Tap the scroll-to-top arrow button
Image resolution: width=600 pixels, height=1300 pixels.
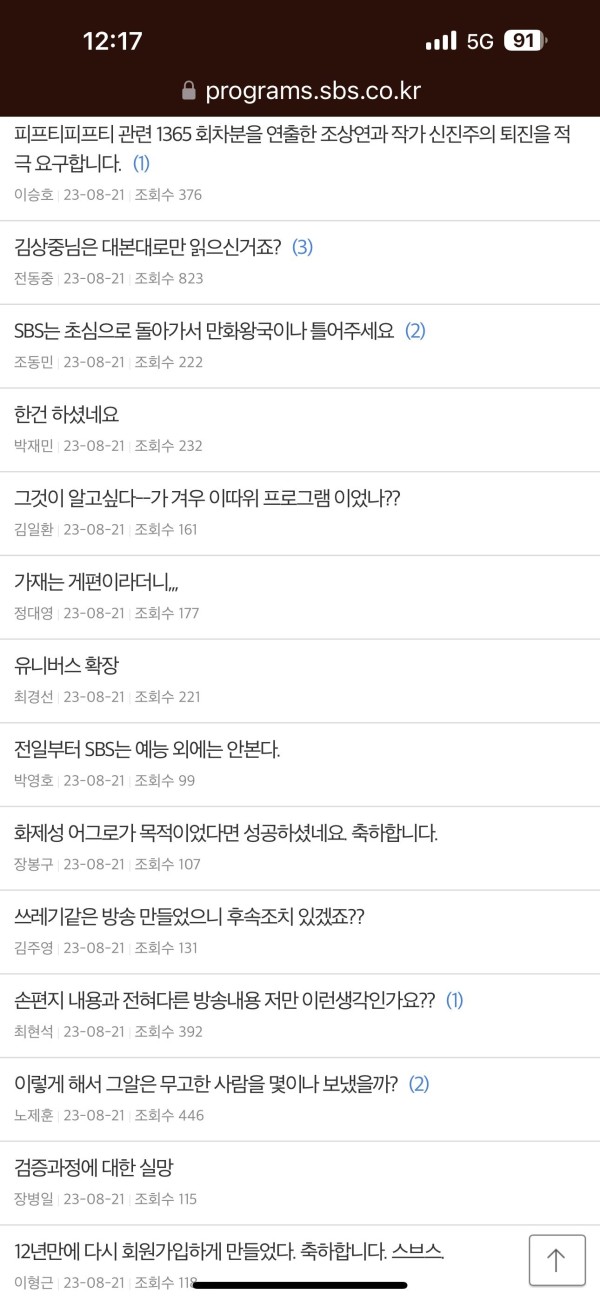557,1260
